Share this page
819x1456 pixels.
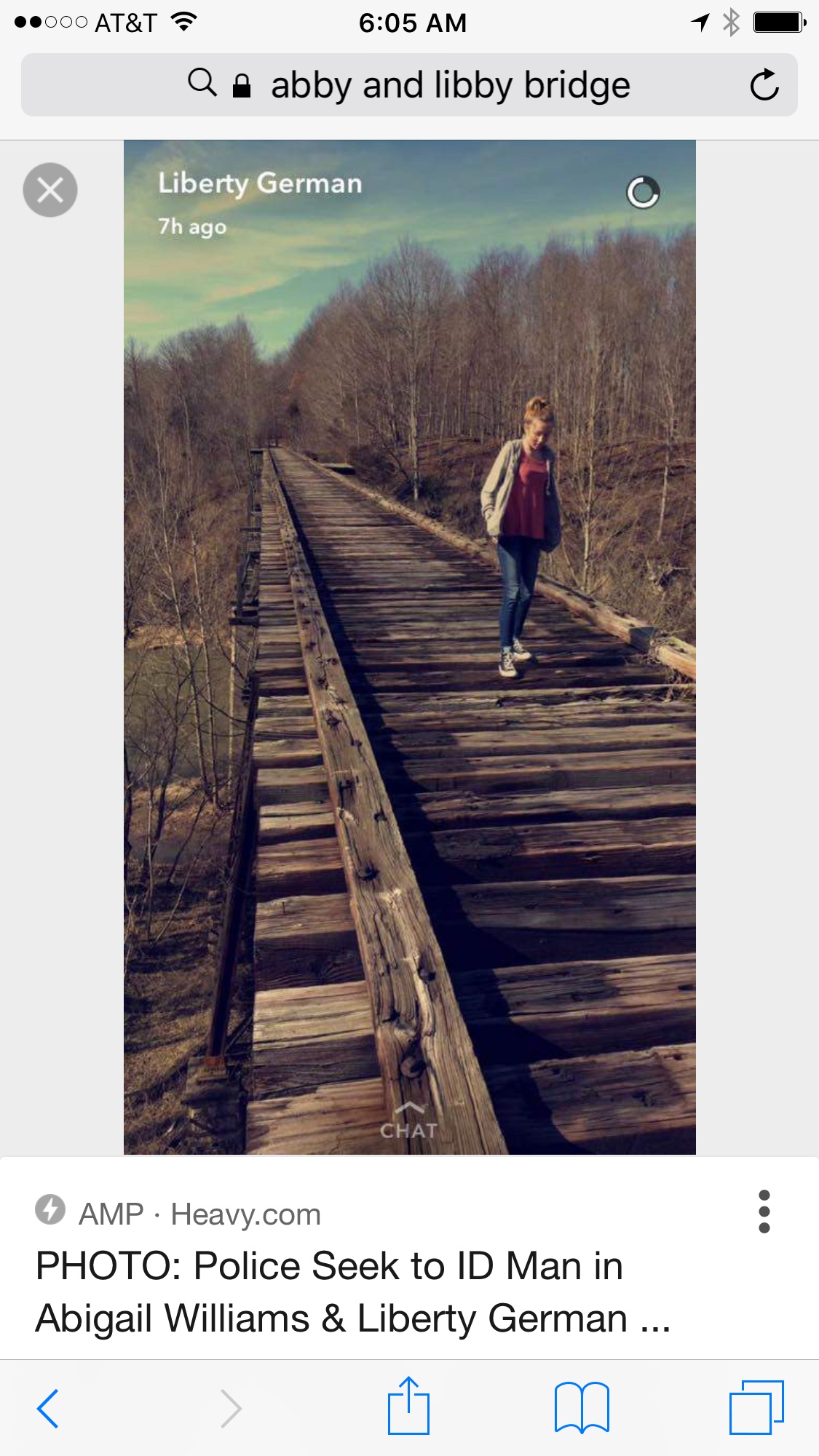click(x=408, y=1407)
